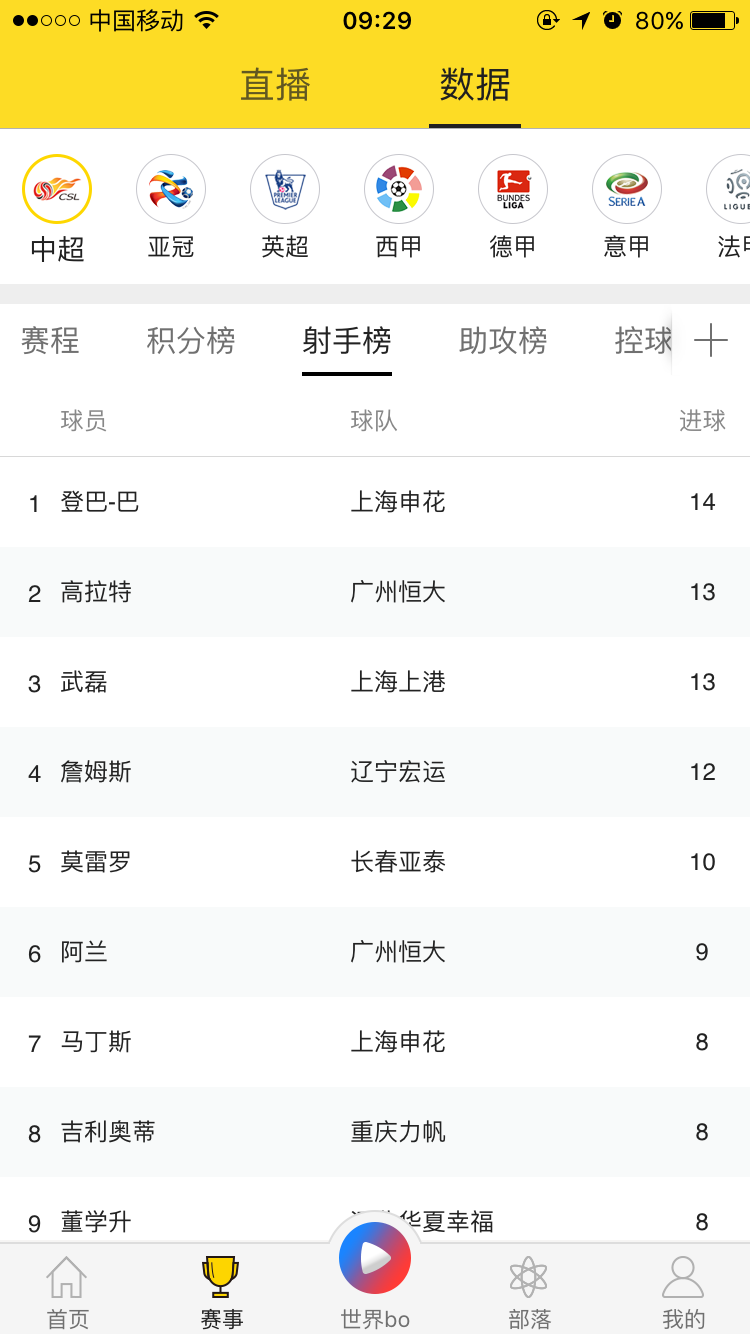Open the 射手榜 top scorers list
Image resolution: width=750 pixels, height=1334 pixels.
[x=347, y=342]
